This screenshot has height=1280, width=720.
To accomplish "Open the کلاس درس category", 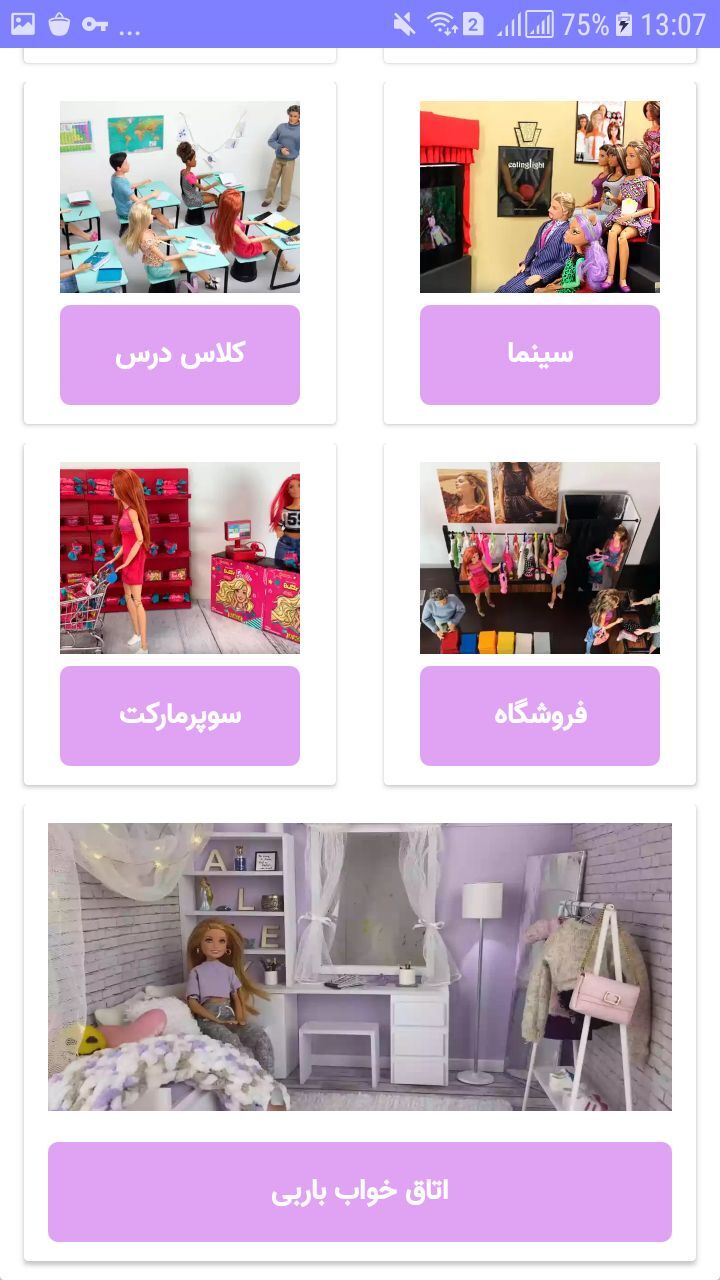I will pos(179,354).
